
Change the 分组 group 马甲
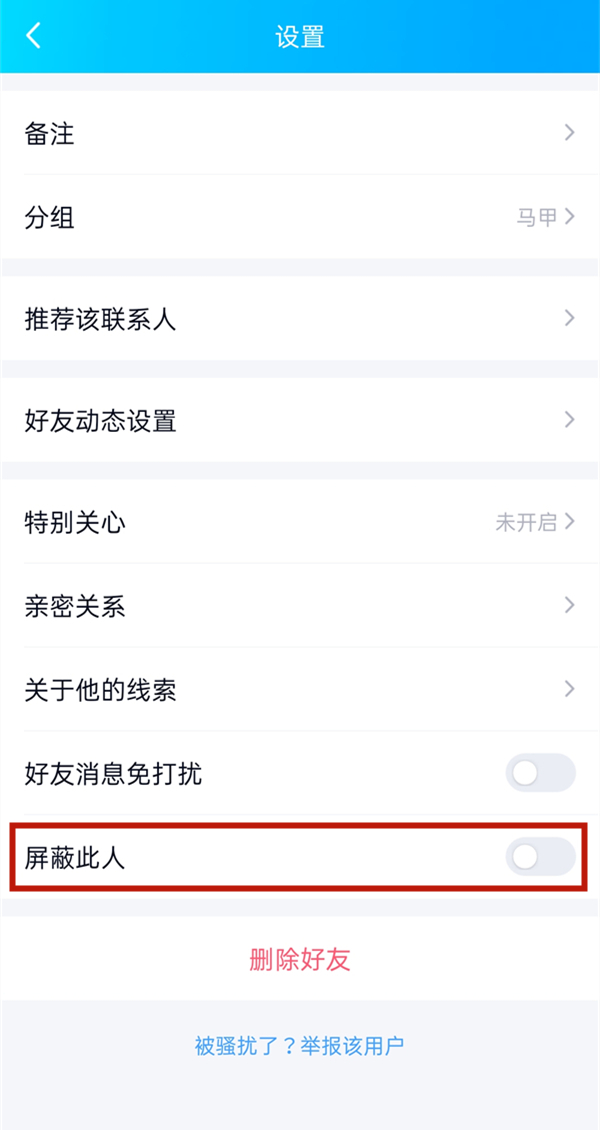300,217
